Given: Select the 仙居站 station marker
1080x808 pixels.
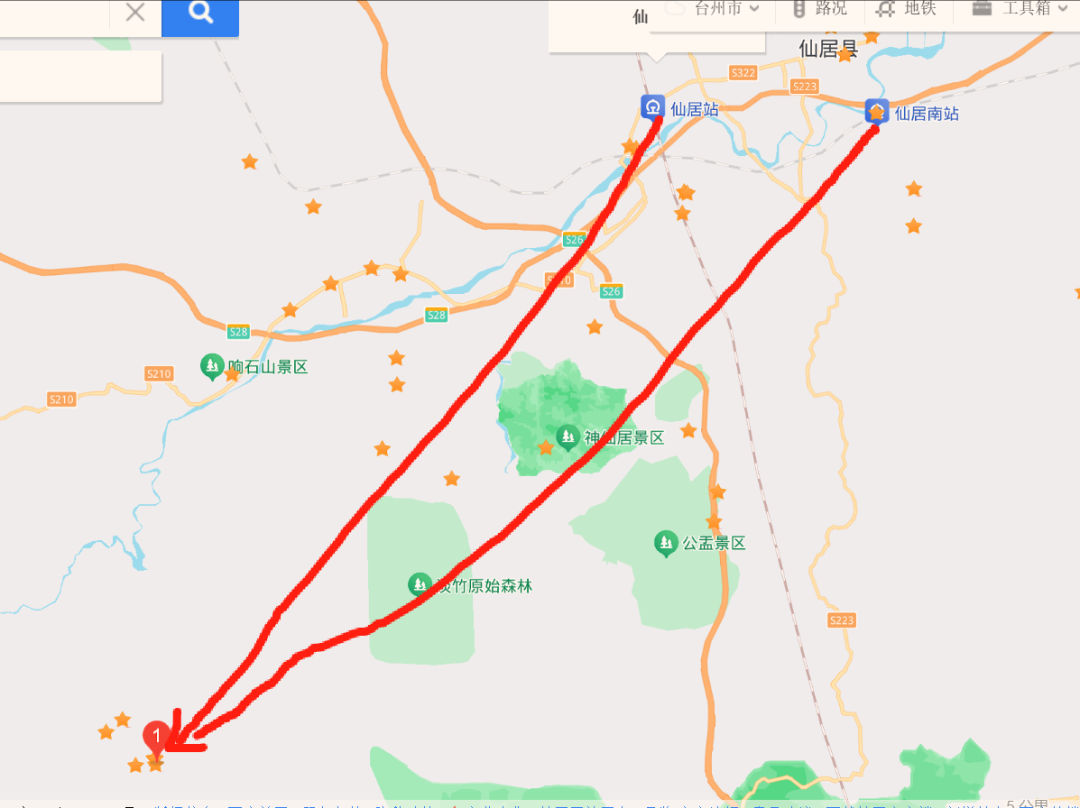Looking at the screenshot, I should tap(653, 107).
